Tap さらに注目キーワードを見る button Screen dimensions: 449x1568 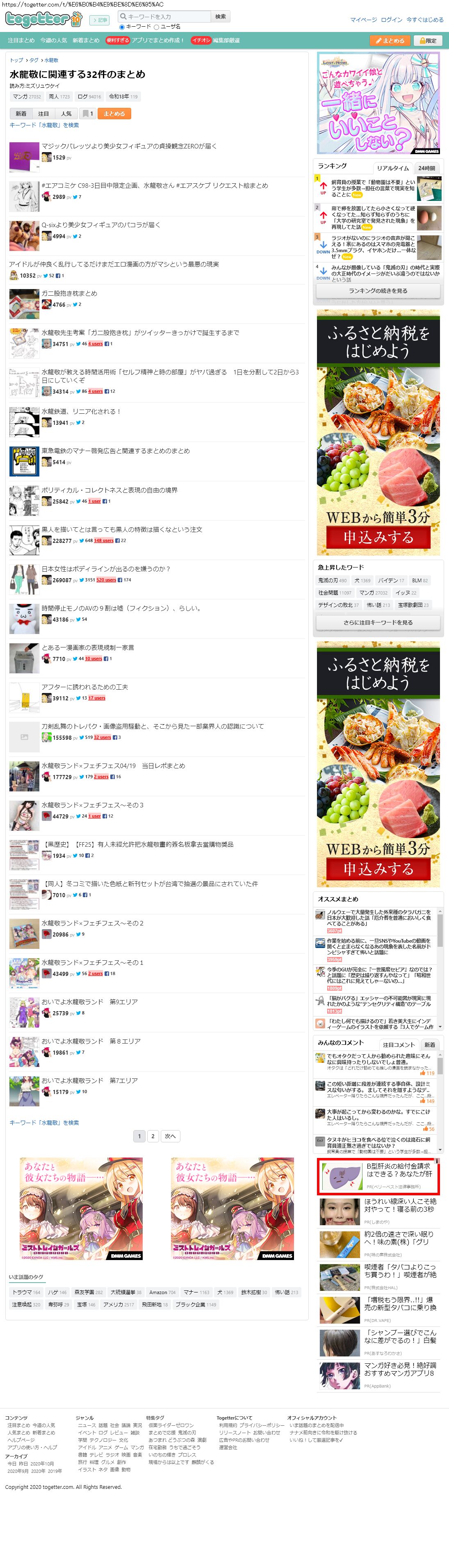click(378, 623)
